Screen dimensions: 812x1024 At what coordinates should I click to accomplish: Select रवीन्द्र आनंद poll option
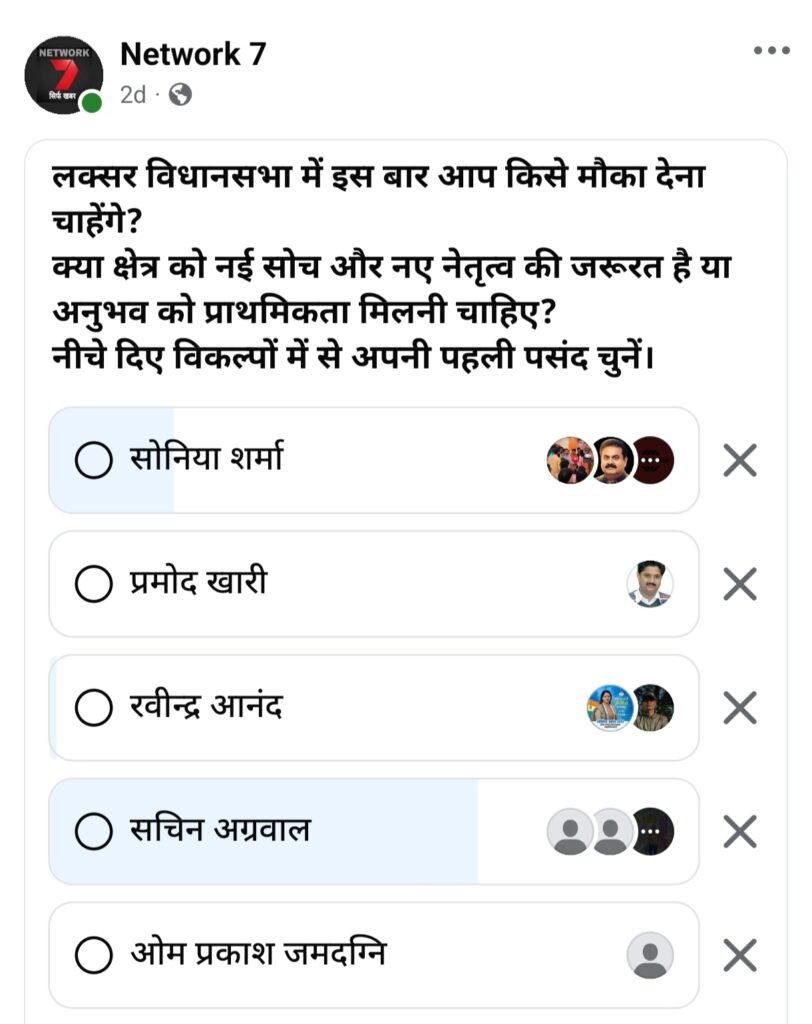[x=93, y=708]
